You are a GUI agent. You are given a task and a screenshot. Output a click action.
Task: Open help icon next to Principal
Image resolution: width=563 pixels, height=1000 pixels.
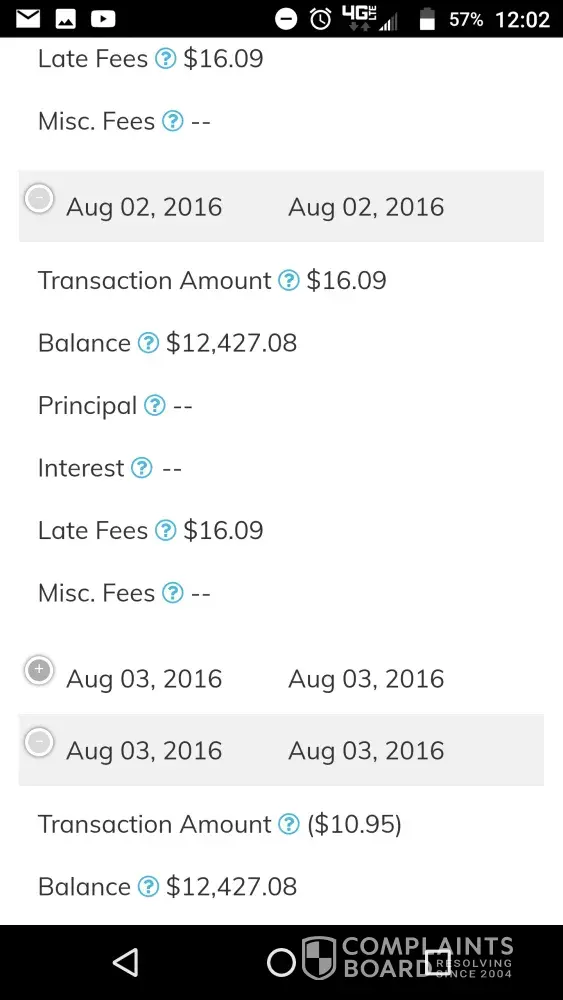[x=154, y=406]
